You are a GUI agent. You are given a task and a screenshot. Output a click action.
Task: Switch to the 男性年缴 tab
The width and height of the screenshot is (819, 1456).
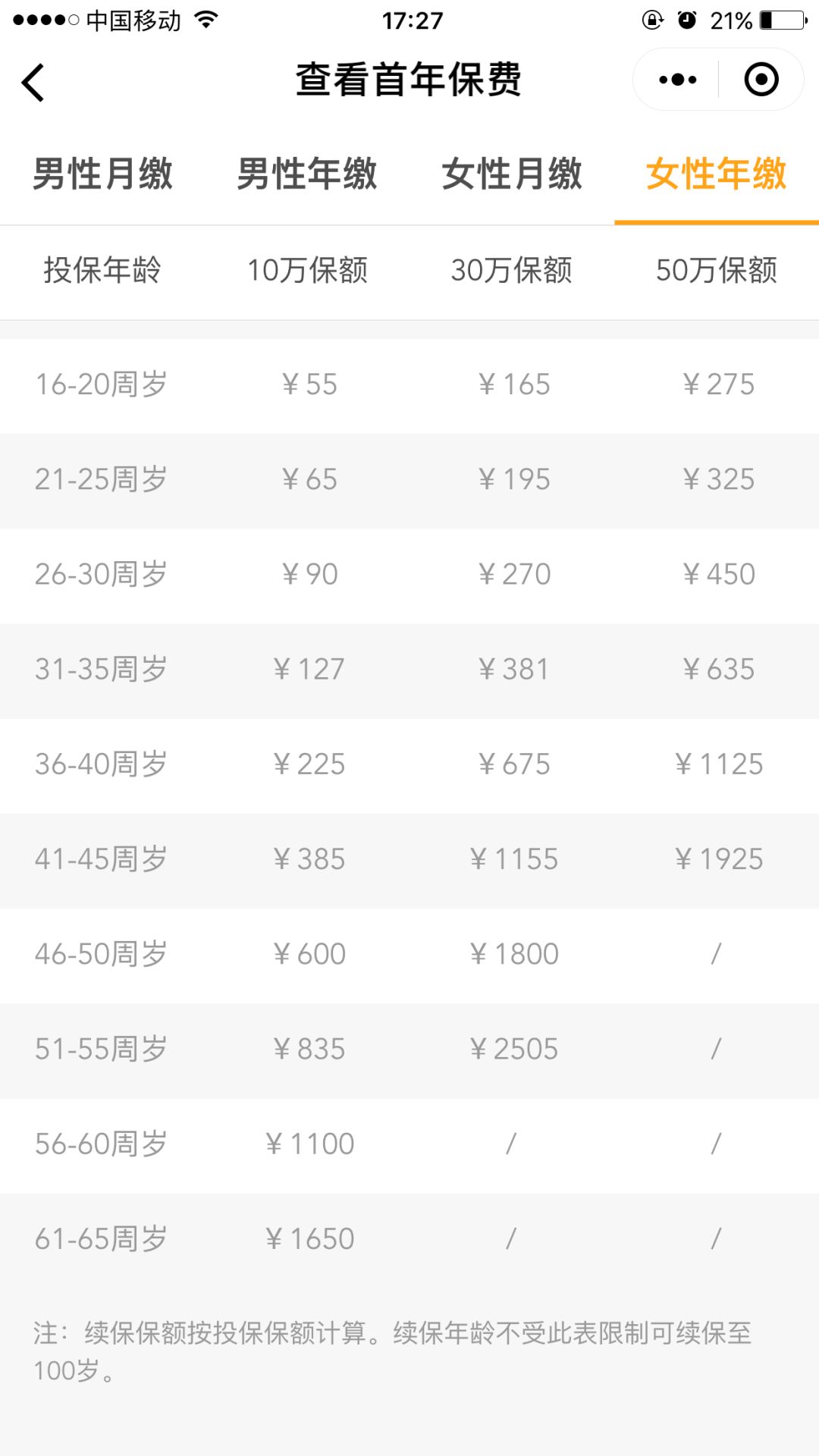pyautogui.click(x=307, y=174)
